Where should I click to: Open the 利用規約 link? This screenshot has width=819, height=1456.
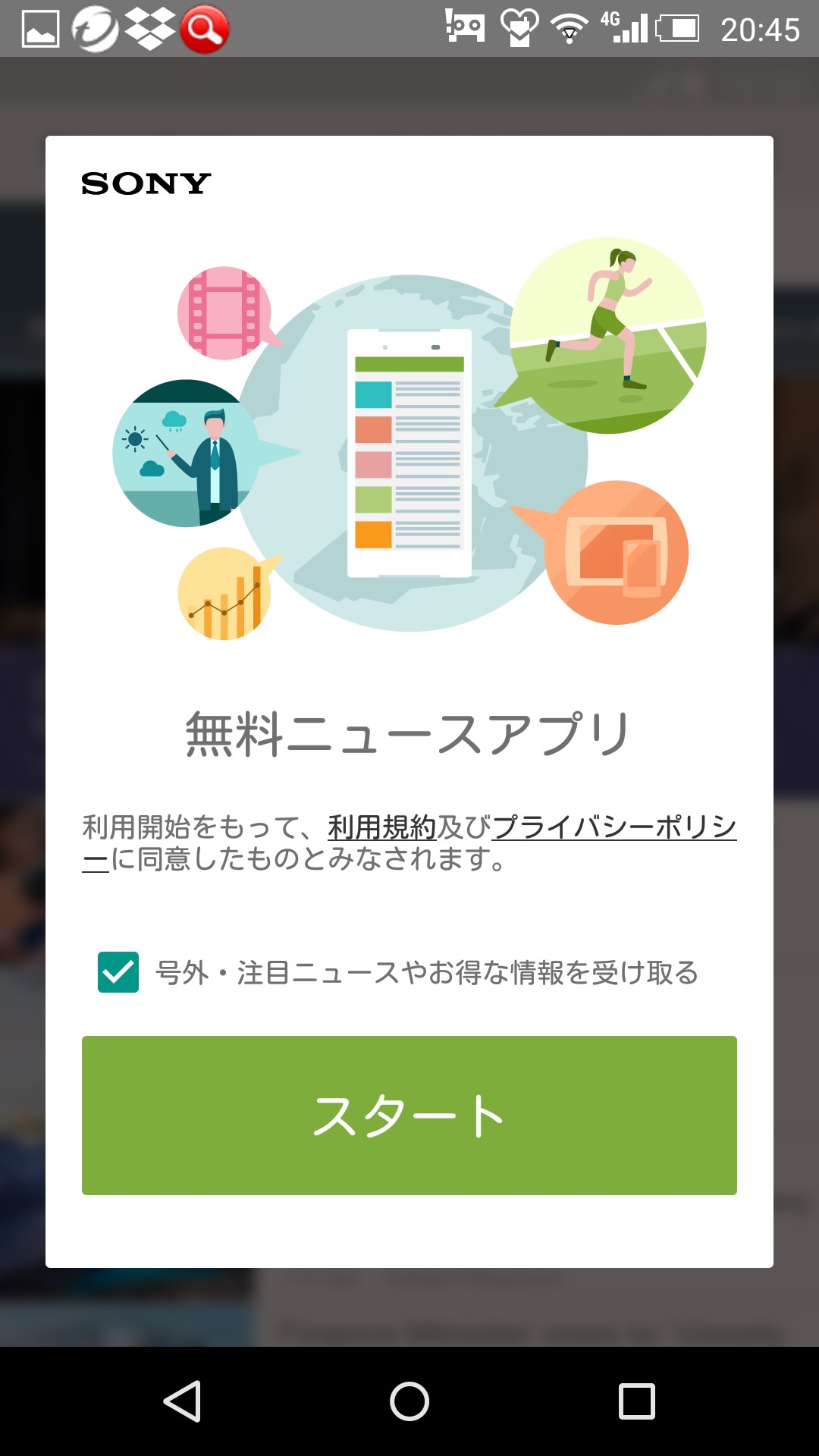tap(381, 827)
